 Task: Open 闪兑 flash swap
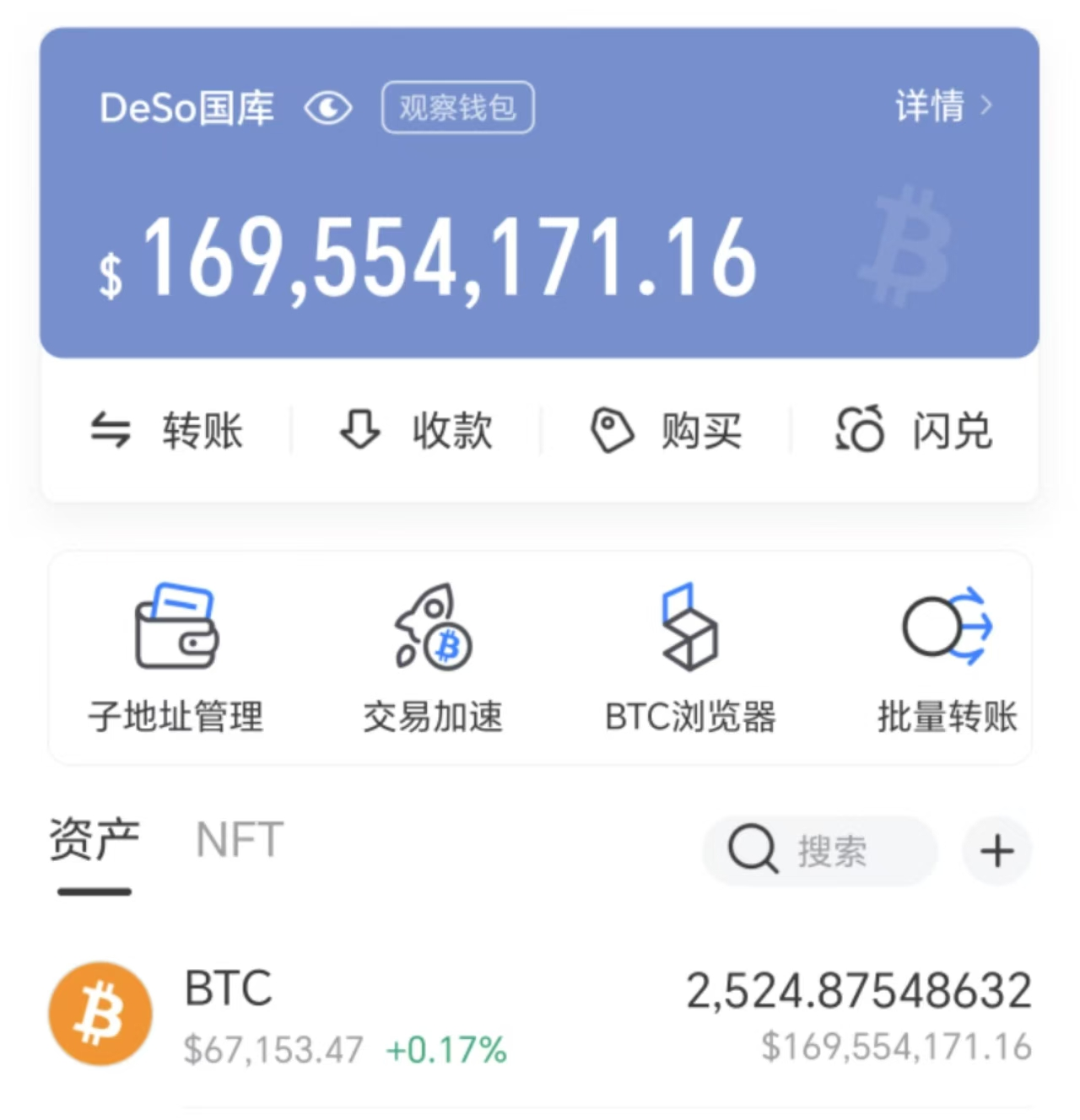point(914,430)
